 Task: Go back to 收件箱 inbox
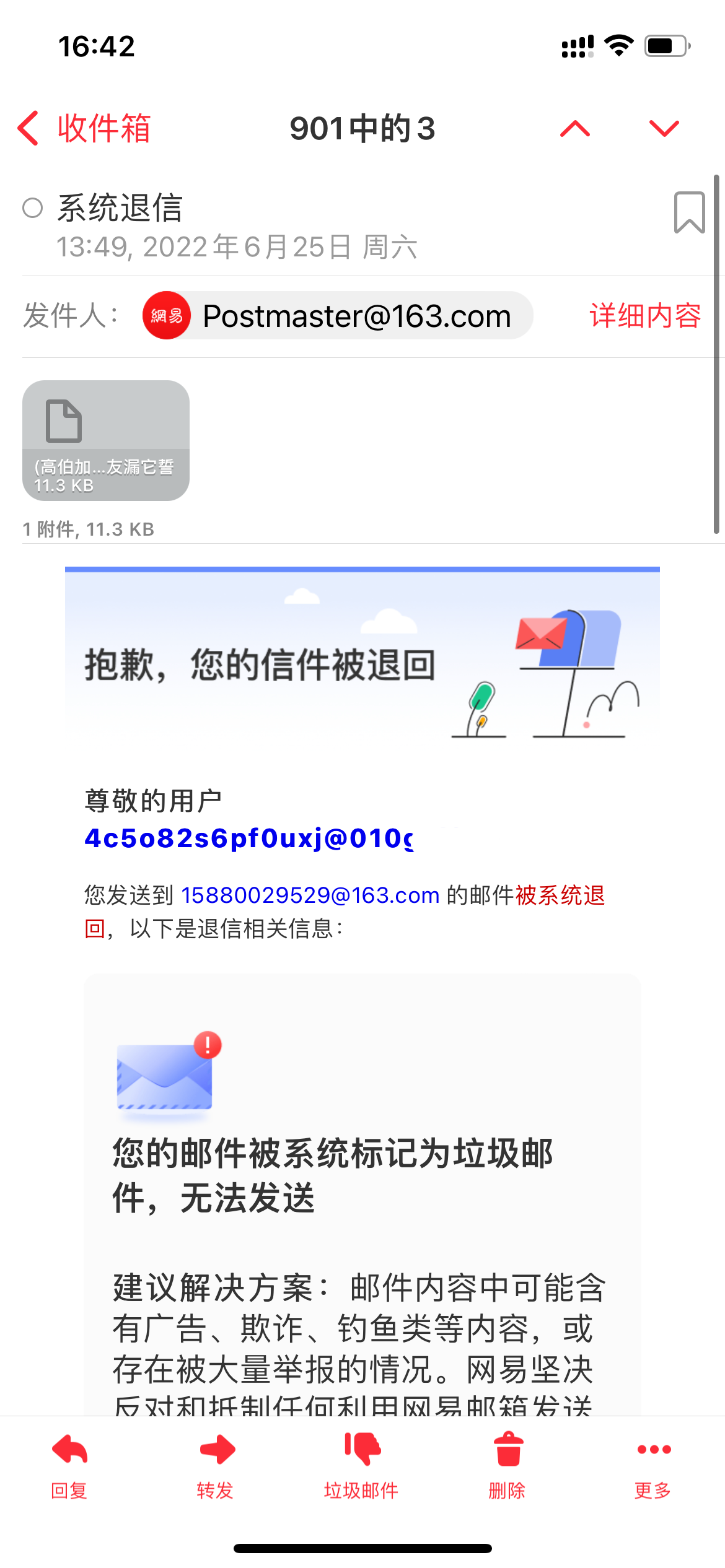point(84,128)
